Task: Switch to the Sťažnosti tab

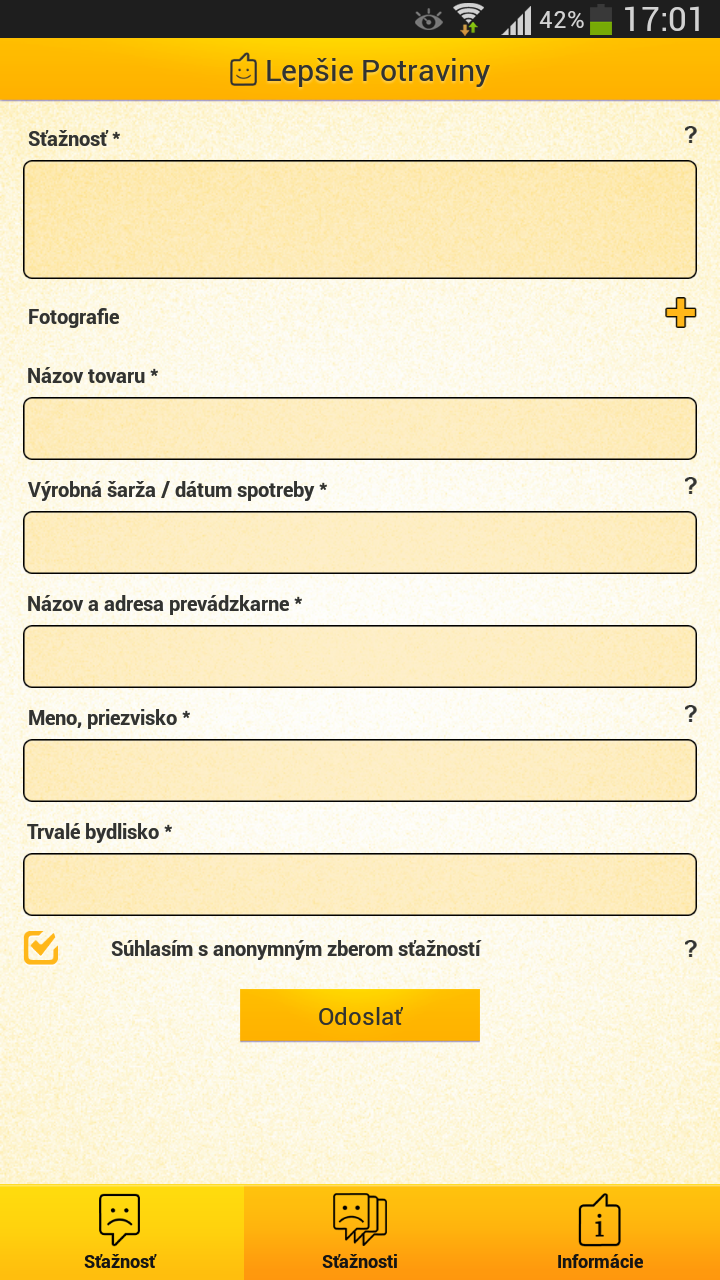Action: tap(360, 1232)
